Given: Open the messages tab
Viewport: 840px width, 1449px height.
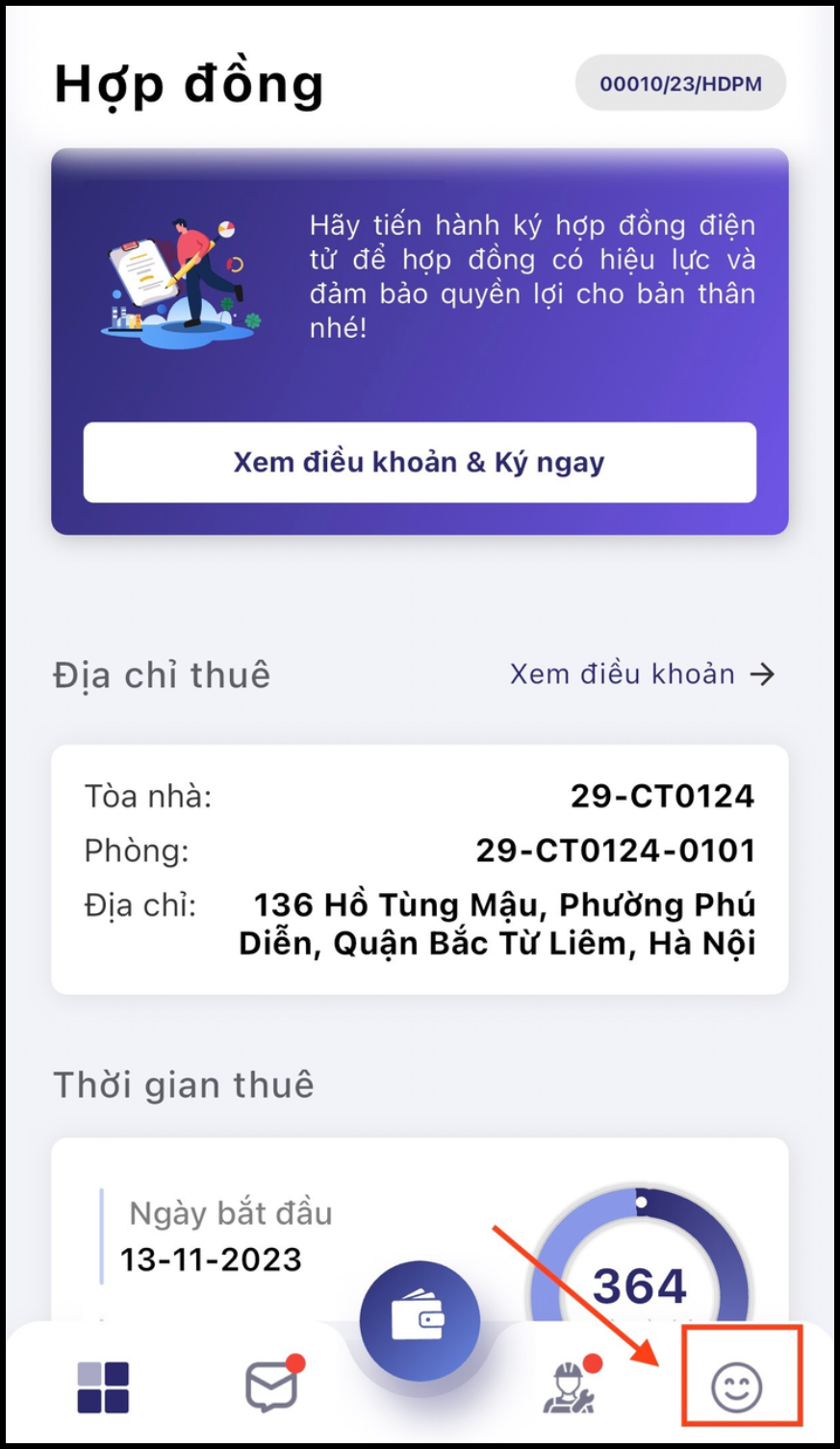Looking at the screenshot, I should pos(272,1386).
